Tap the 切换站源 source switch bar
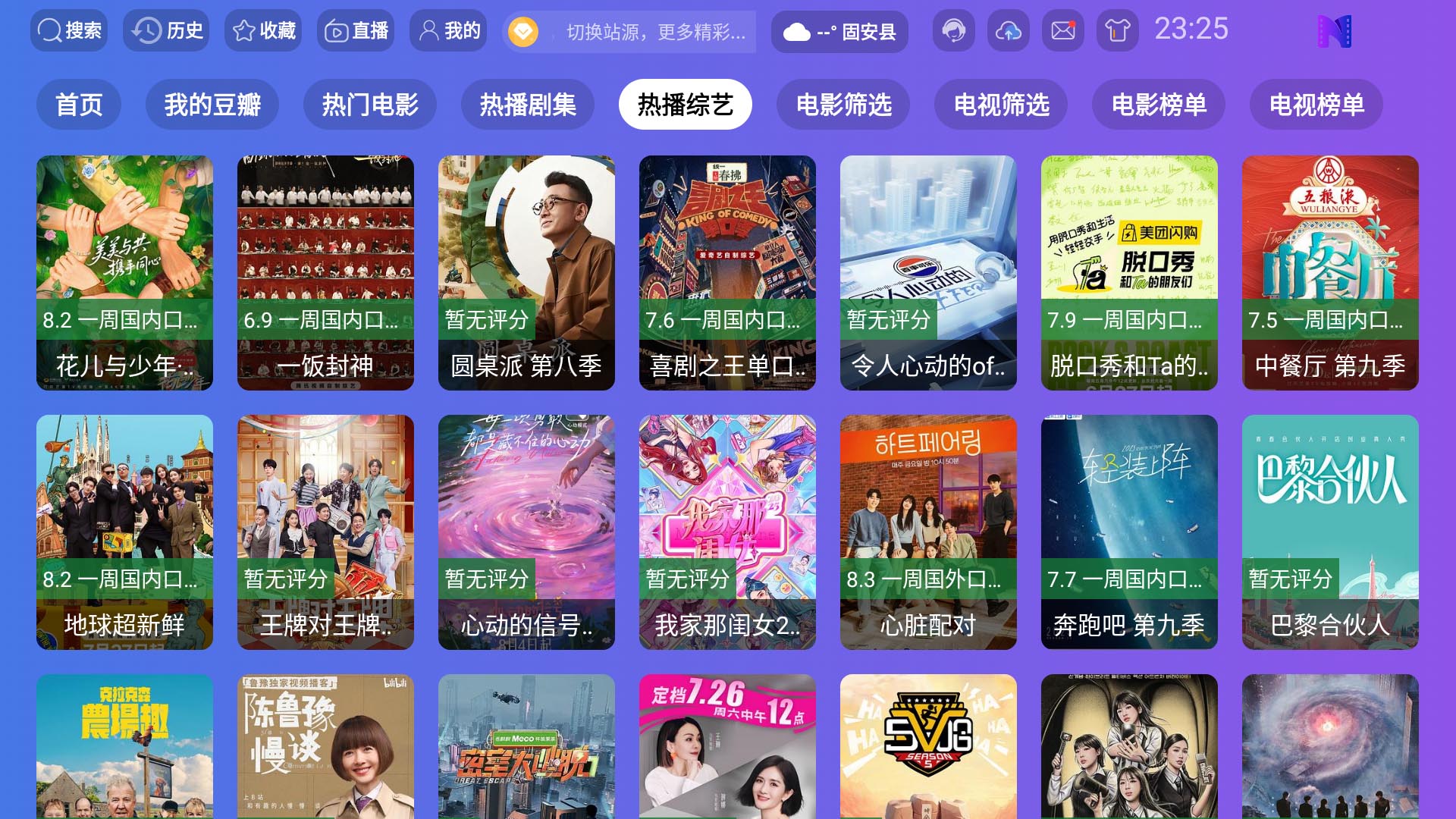This screenshot has height=819, width=1456. (629, 32)
